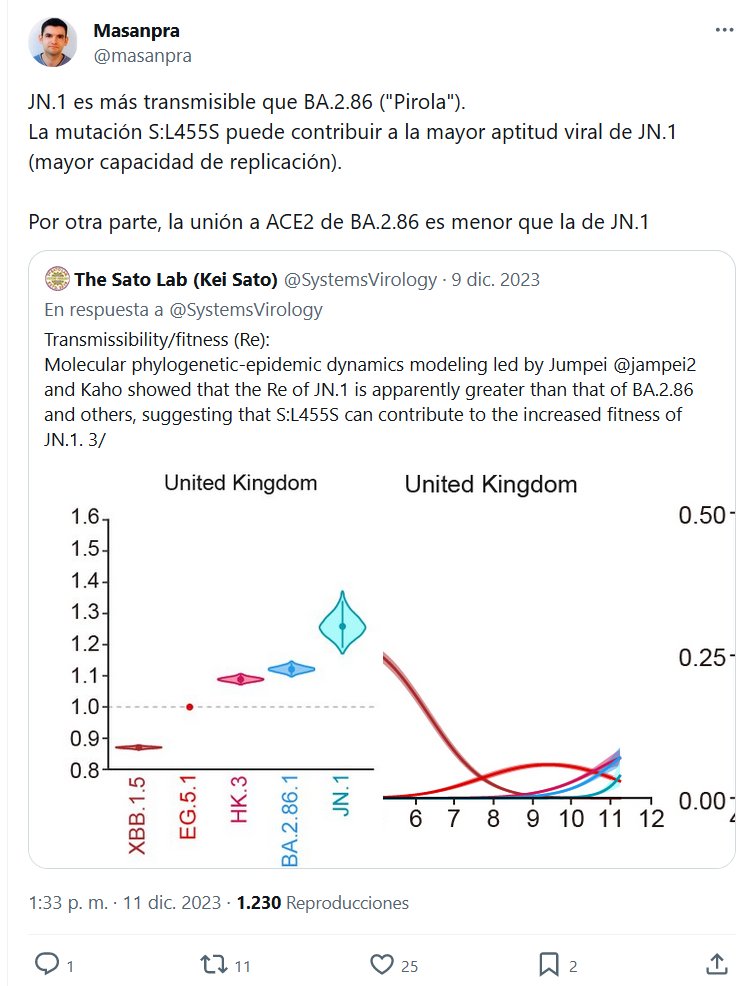The width and height of the screenshot is (754, 986).
Task: Open Masanpra's profile picture
Action: [54, 42]
